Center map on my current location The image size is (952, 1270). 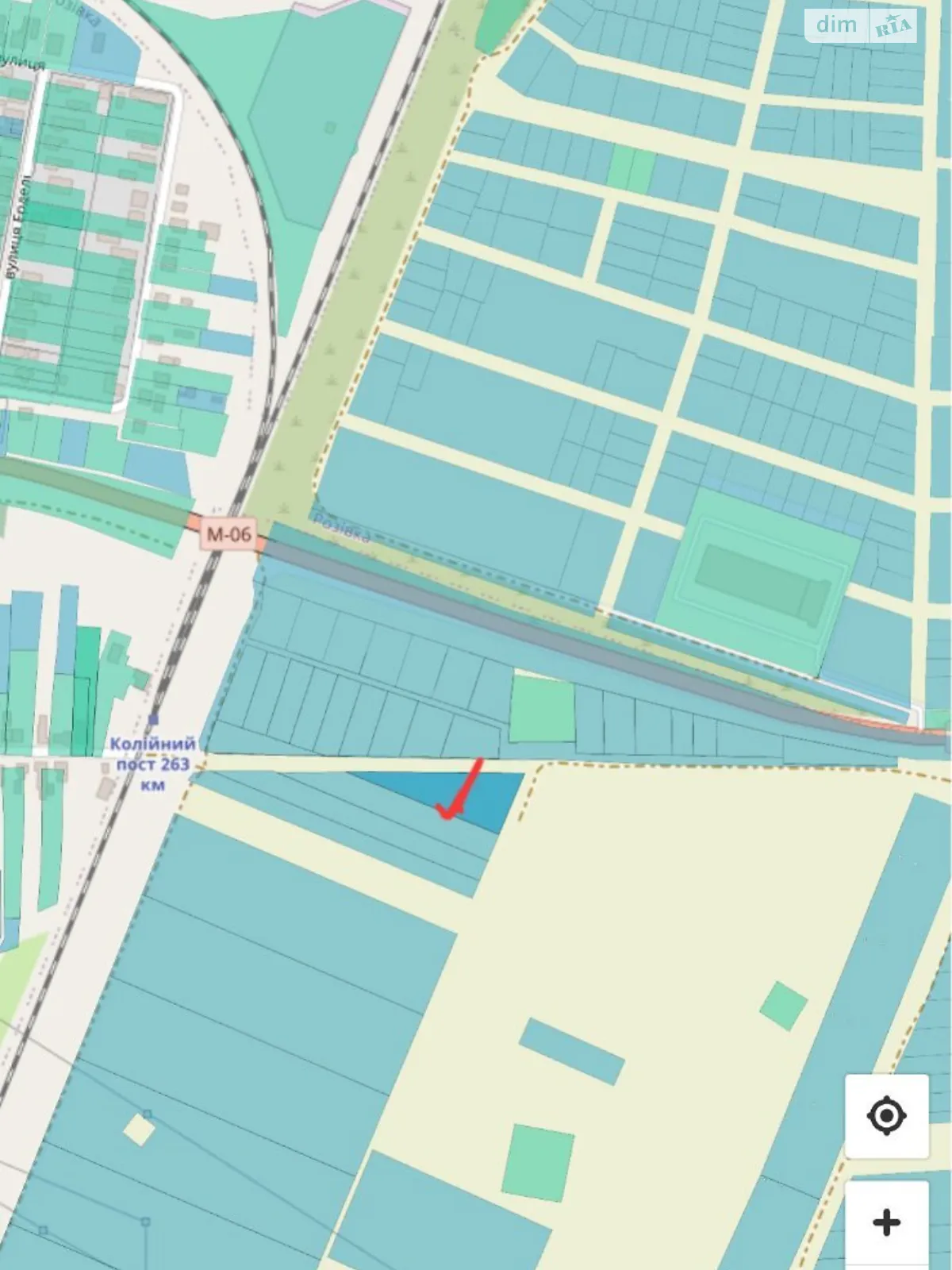click(886, 1116)
